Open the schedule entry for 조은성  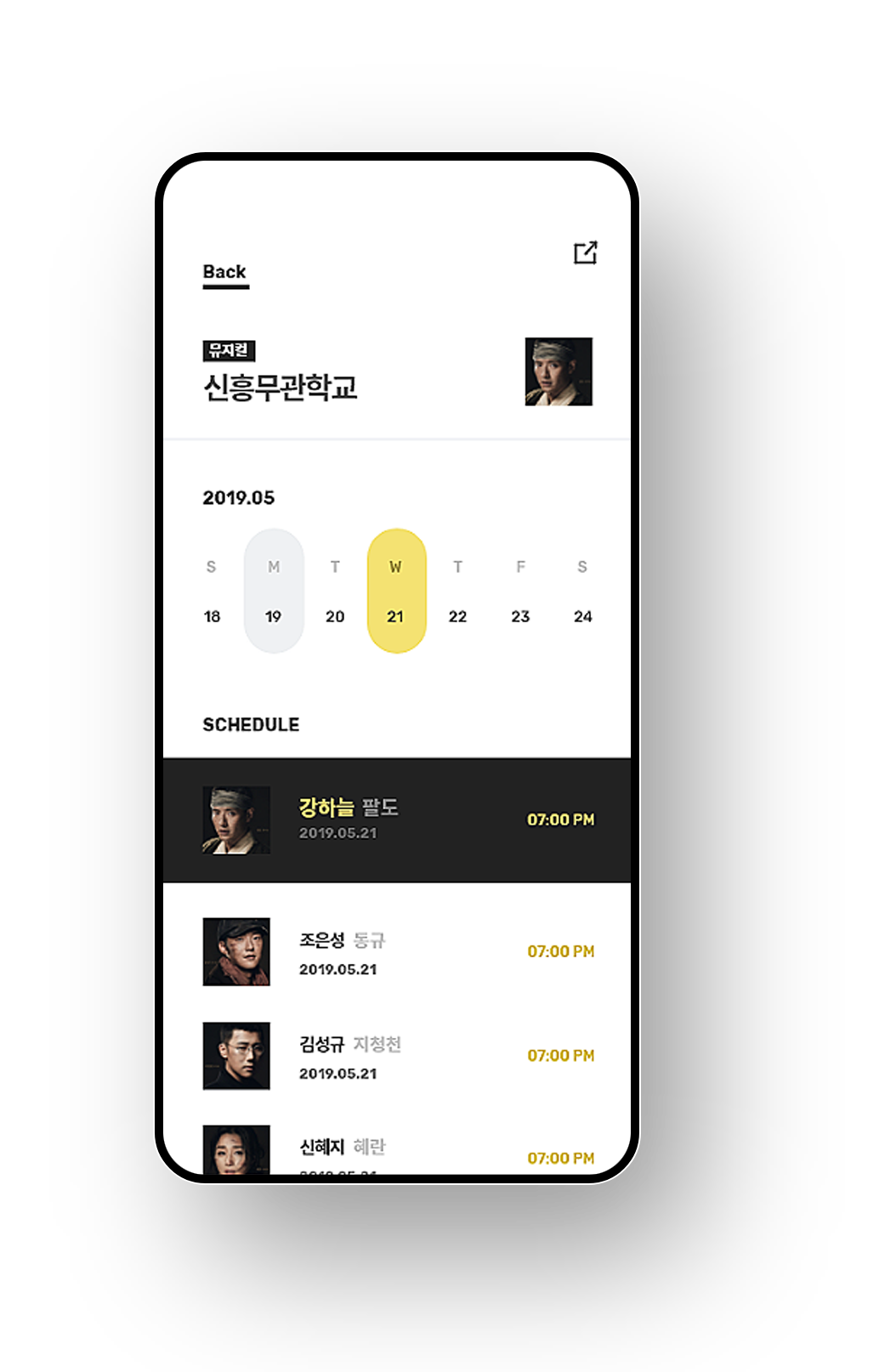click(397, 952)
